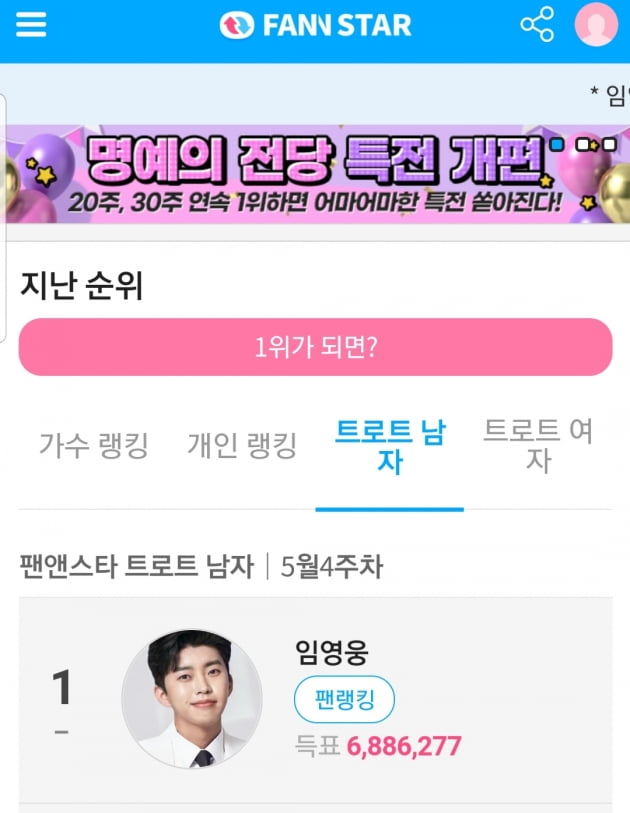Select the 트로트 남자 tab
This screenshot has height=813, width=630.
click(x=390, y=446)
